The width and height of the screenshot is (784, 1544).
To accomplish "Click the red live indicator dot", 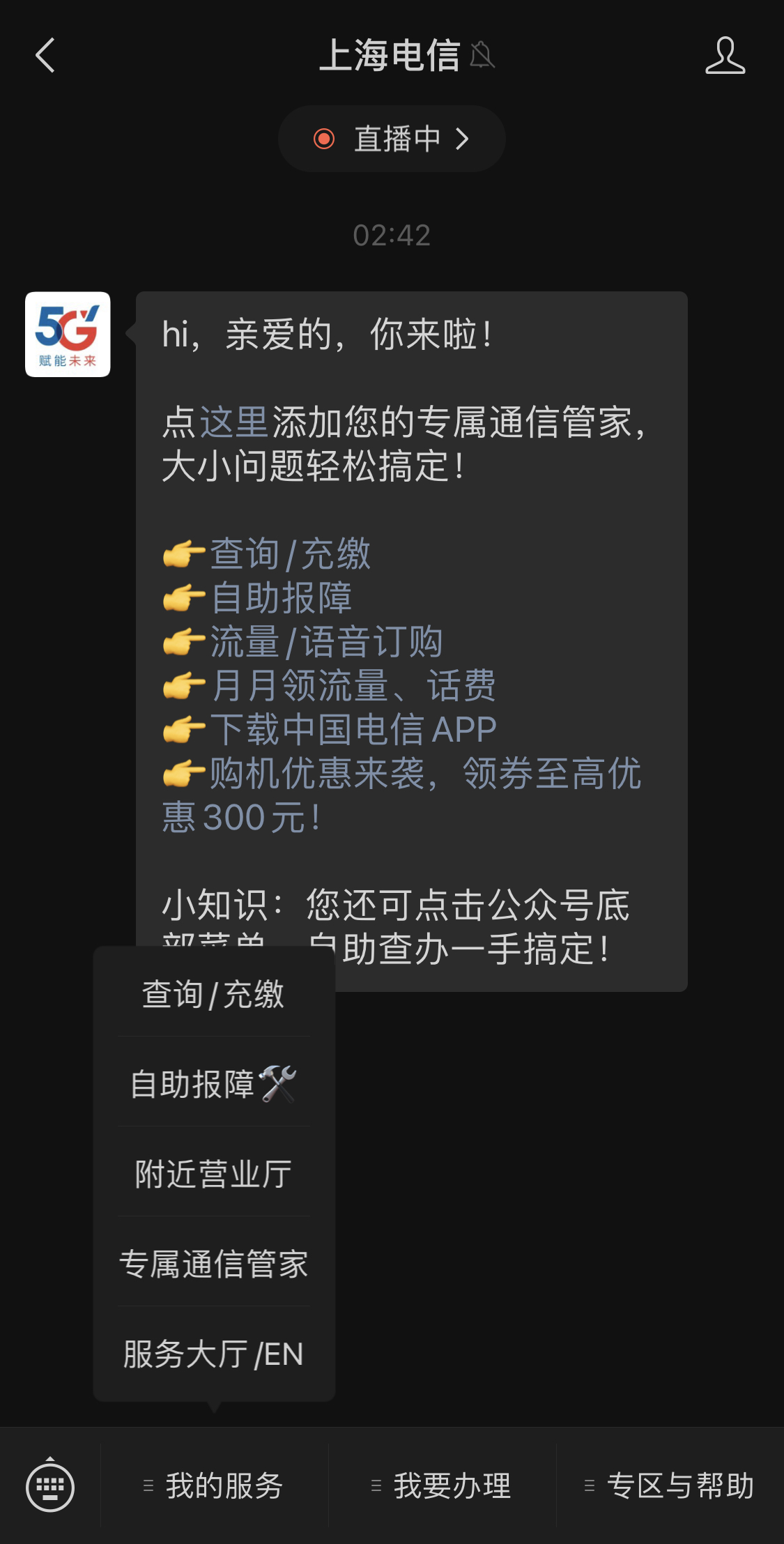I will (x=324, y=139).
